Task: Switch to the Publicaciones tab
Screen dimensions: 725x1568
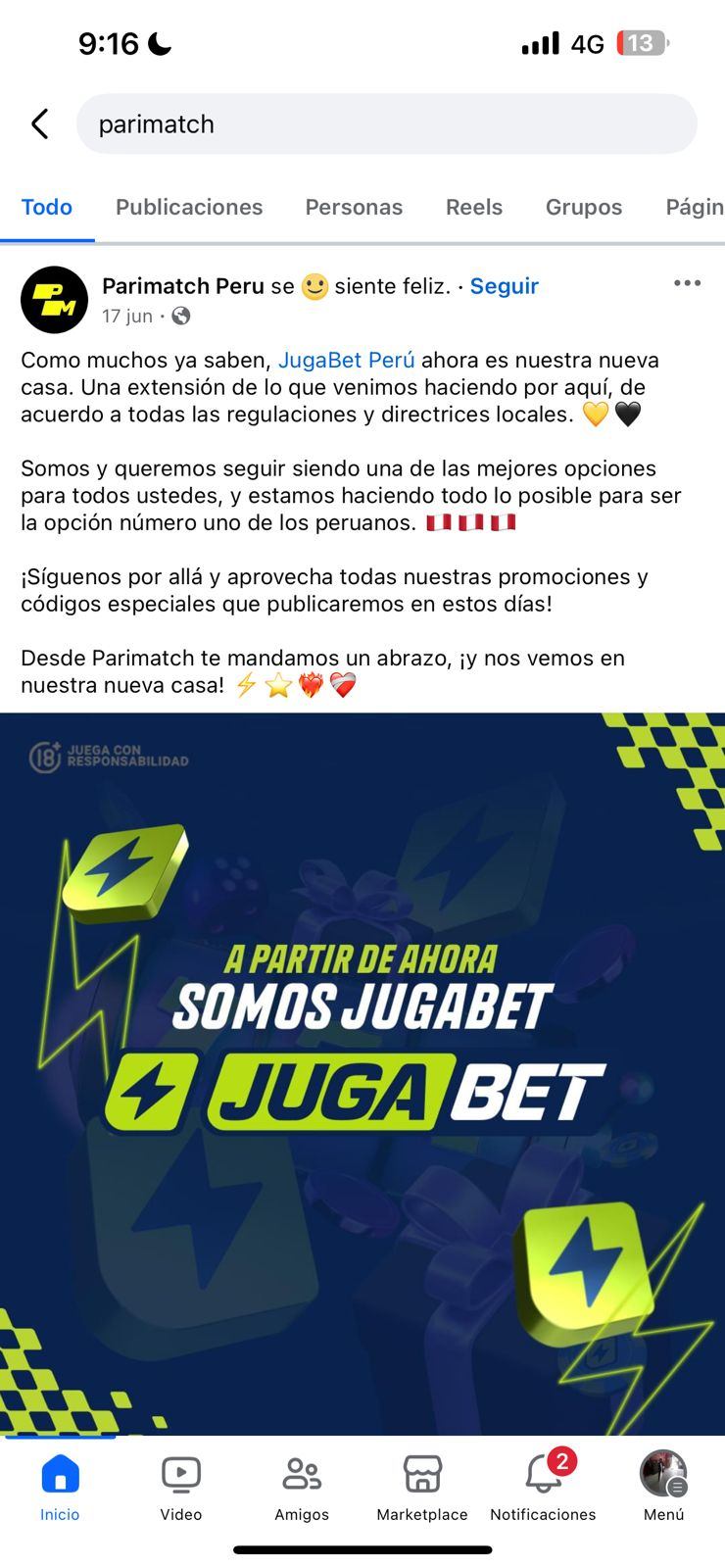Action: (189, 207)
